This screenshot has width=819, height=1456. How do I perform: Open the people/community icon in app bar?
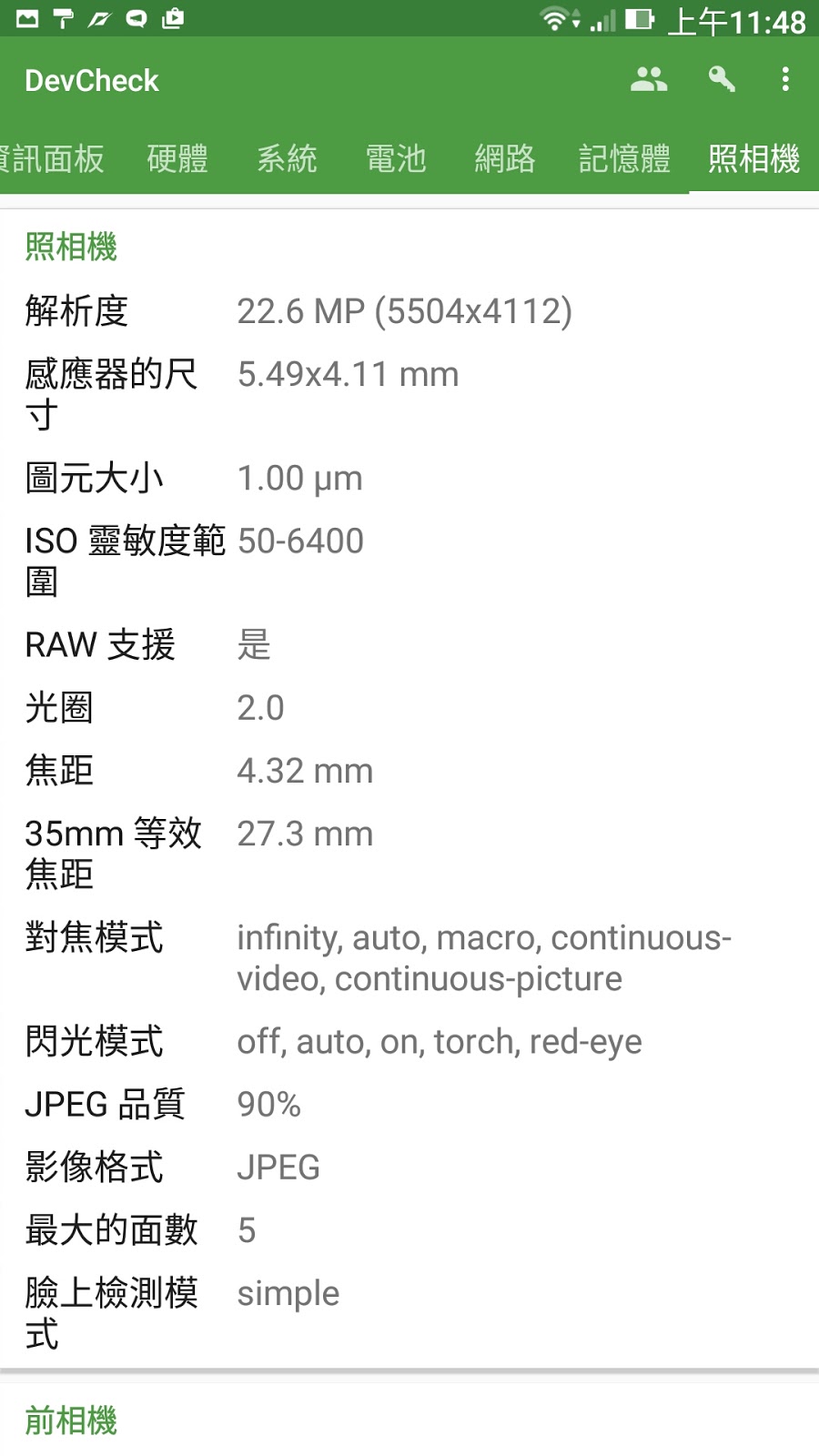click(x=649, y=80)
